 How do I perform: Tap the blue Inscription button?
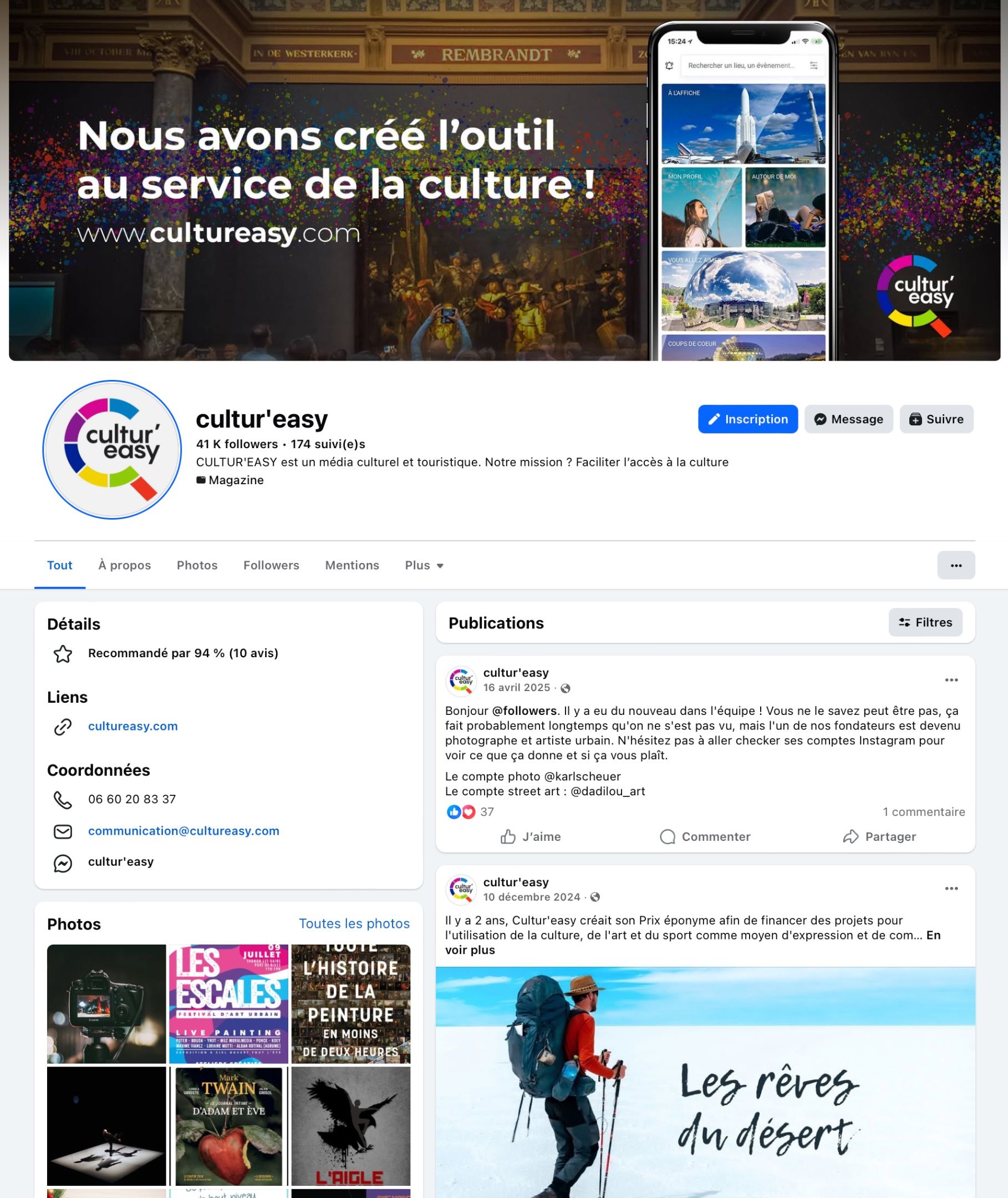(747, 419)
